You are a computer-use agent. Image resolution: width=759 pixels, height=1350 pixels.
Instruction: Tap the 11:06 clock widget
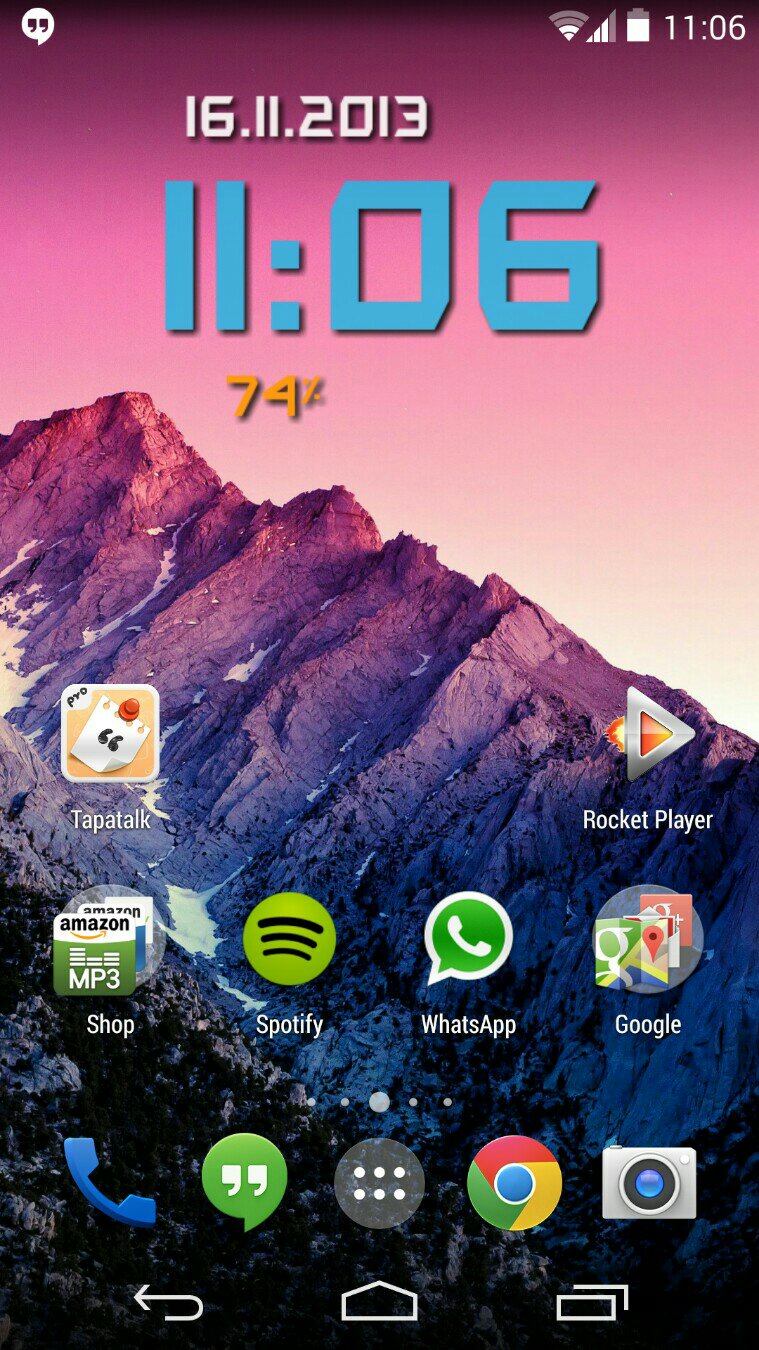(382, 256)
